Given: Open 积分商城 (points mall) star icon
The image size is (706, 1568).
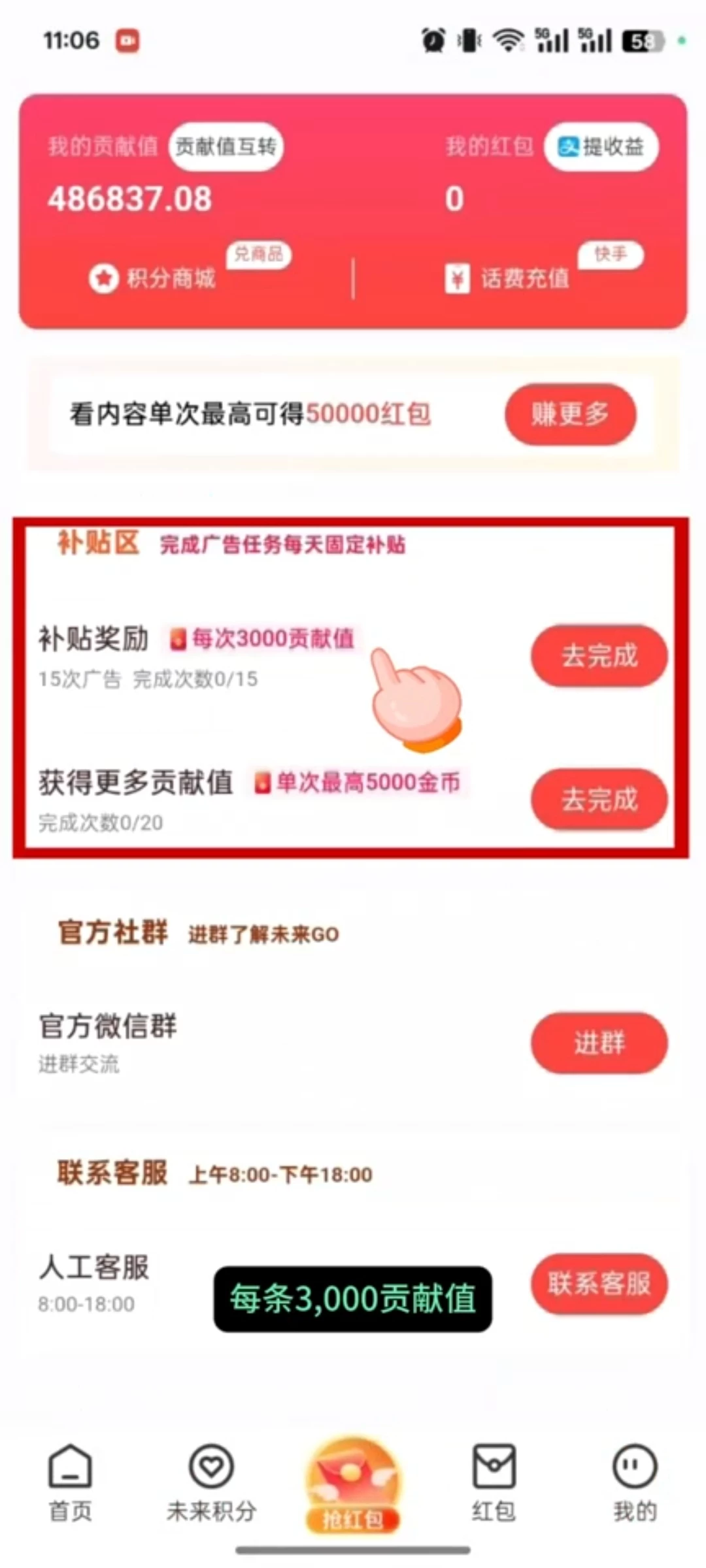Looking at the screenshot, I should click(x=105, y=277).
